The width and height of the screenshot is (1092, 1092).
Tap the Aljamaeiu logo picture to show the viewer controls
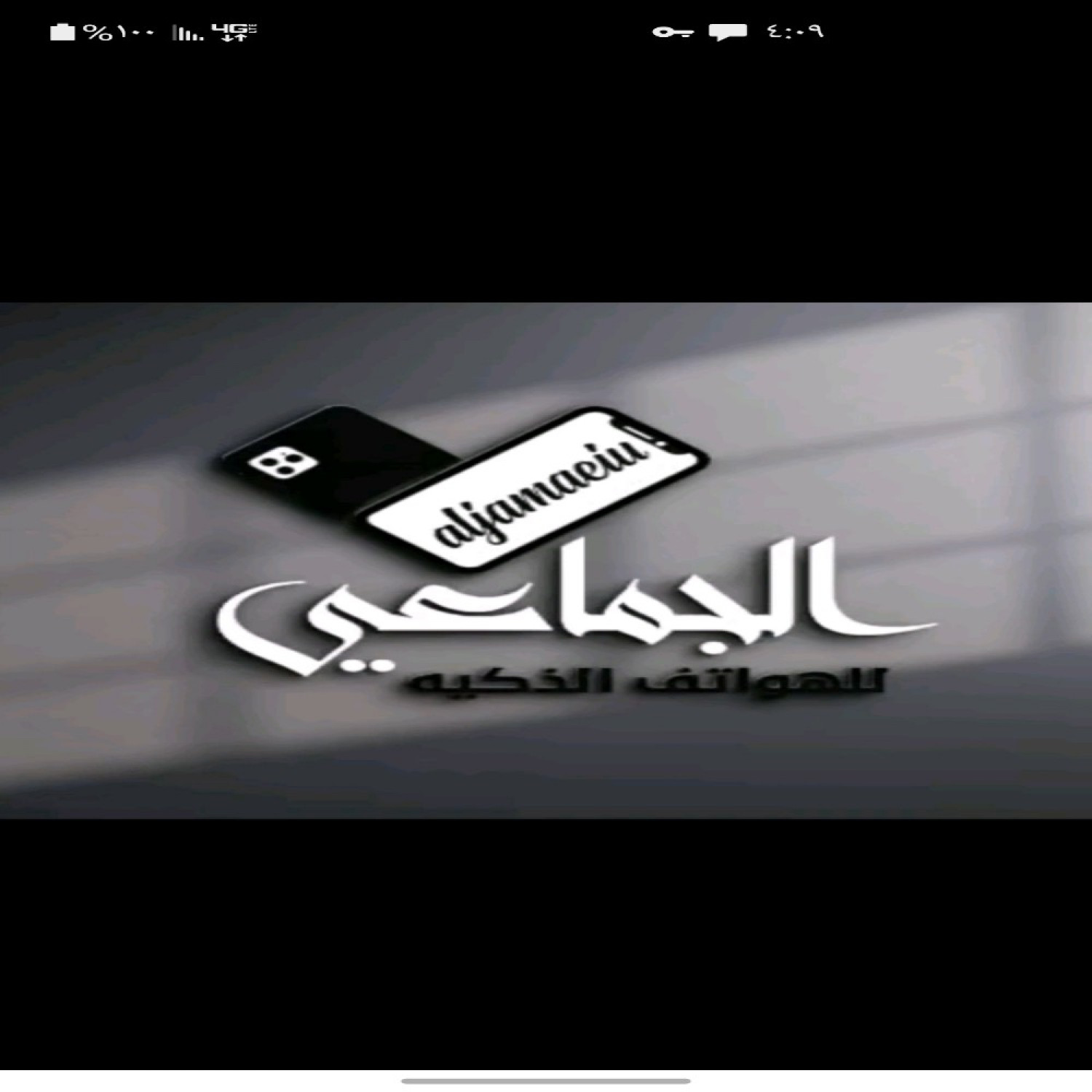(x=546, y=561)
